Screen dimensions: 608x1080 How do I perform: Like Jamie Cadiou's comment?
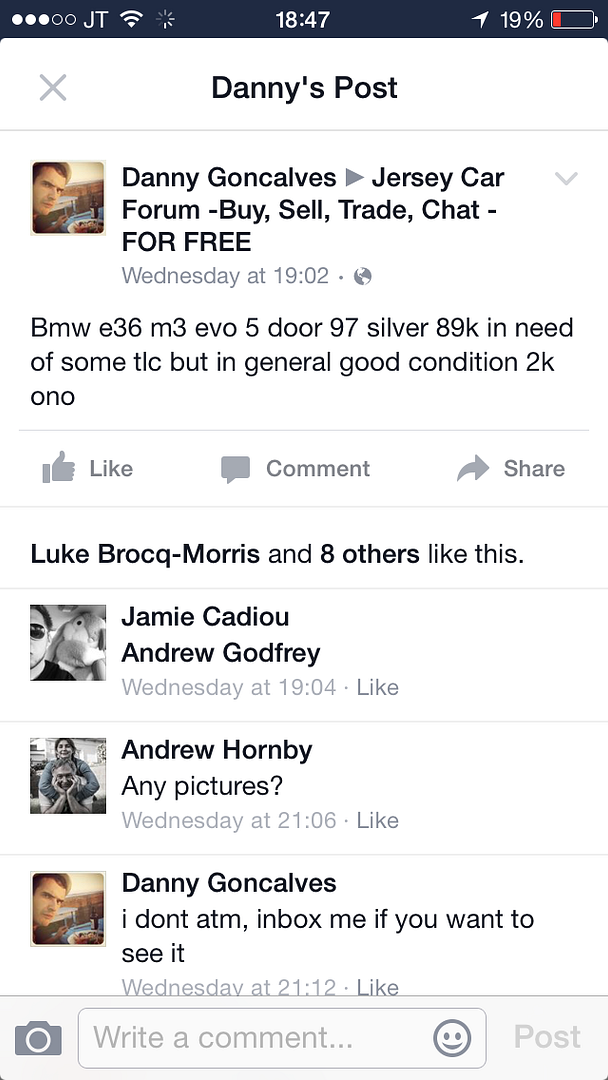377,687
